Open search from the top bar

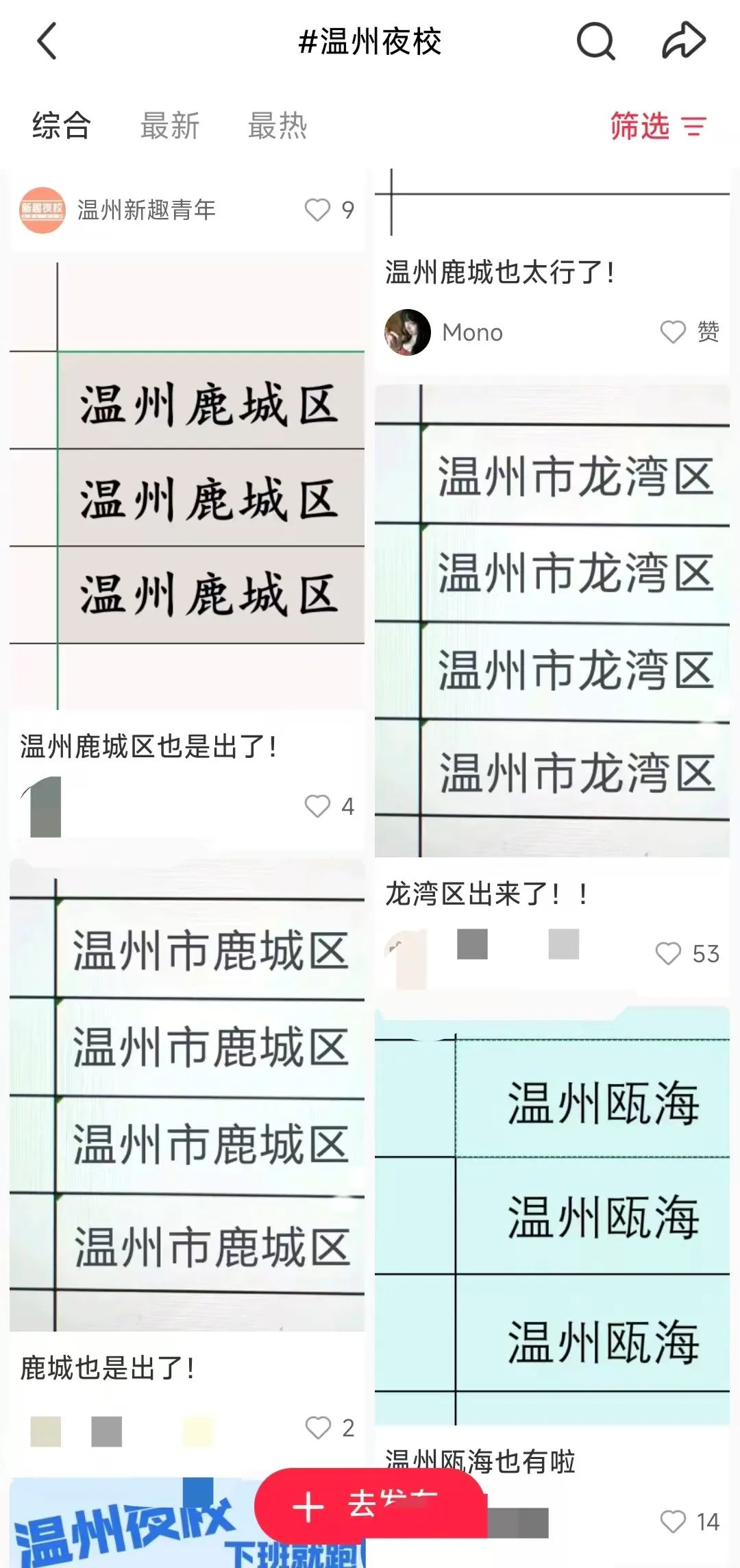(x=595, y=41)
